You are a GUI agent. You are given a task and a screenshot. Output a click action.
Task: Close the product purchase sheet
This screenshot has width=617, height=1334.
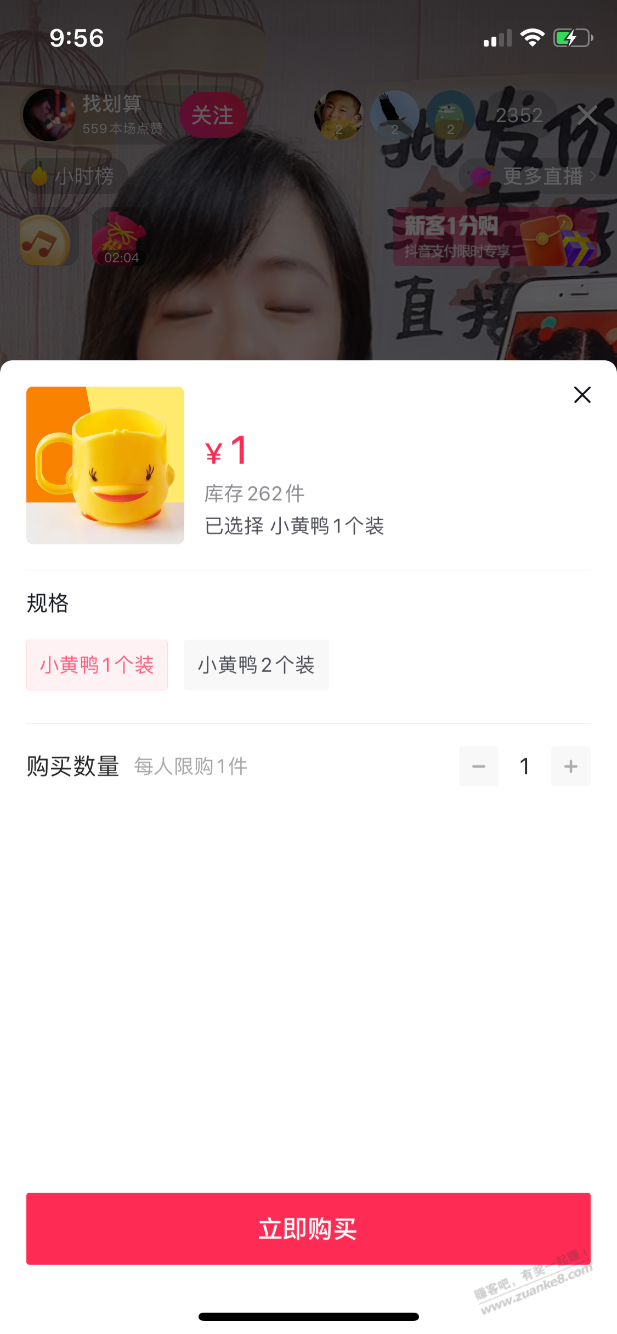tap(582, 395)
